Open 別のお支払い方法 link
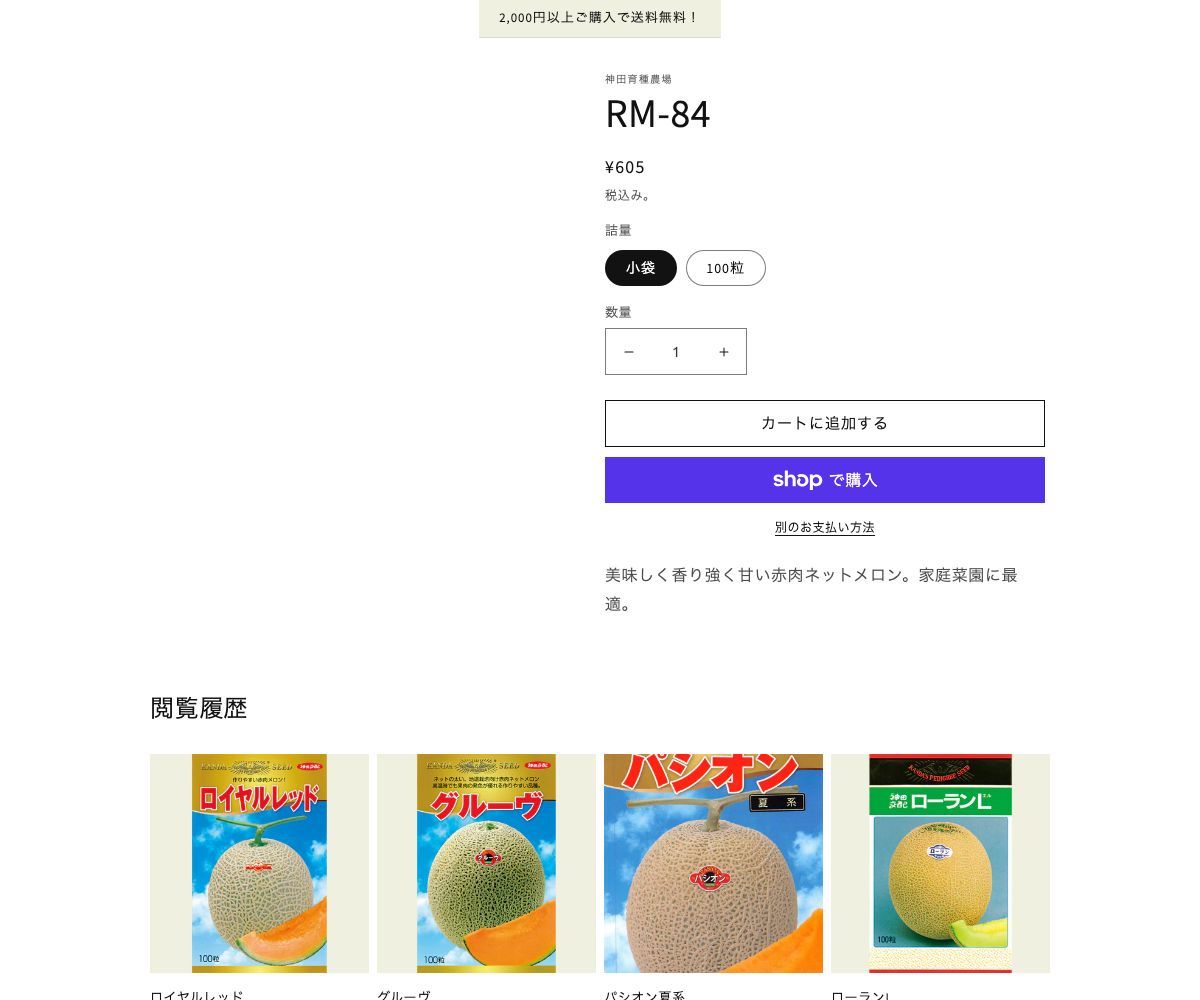This screenshot has width=1200, height=1000. coord(824,527)
